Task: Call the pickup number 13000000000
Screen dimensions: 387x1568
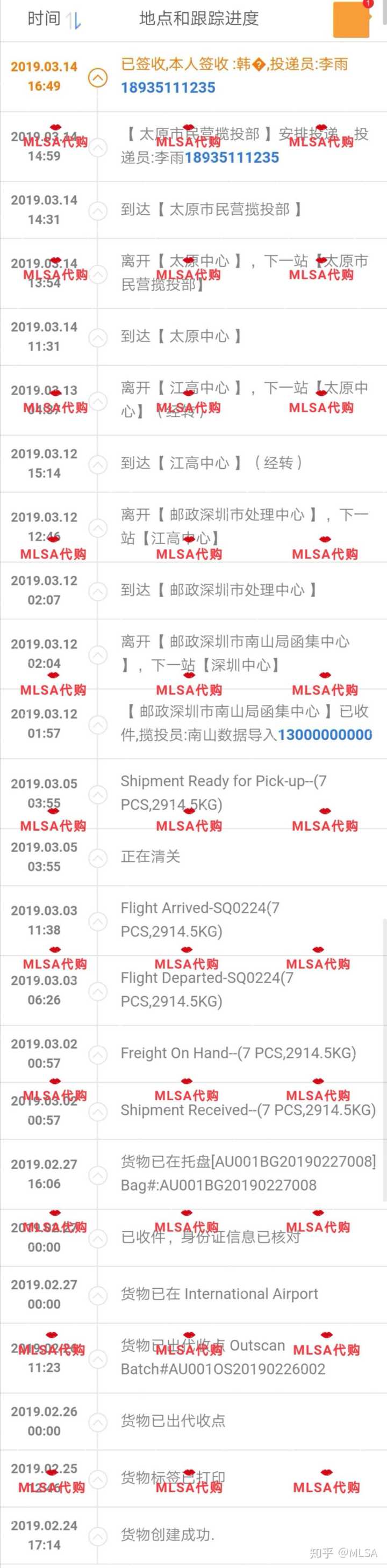Action: point(325,735)
